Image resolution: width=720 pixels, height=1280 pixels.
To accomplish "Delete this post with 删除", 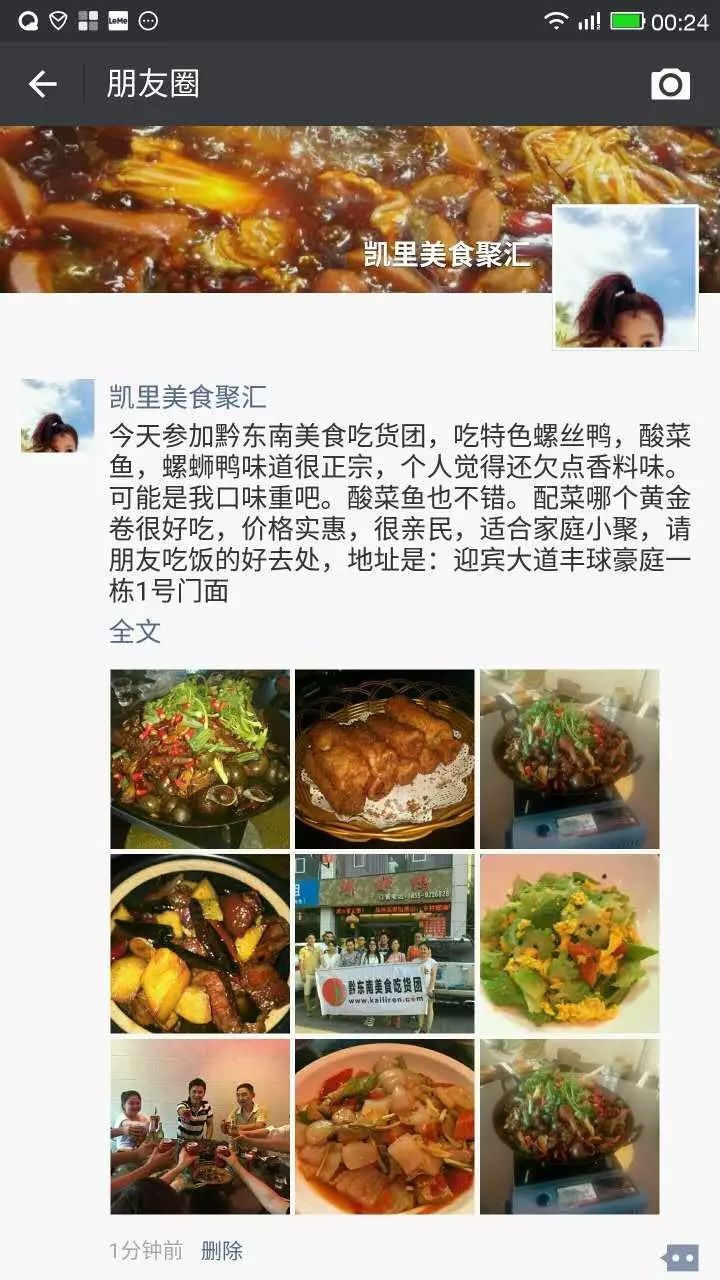I will [x=221, y=1250].
